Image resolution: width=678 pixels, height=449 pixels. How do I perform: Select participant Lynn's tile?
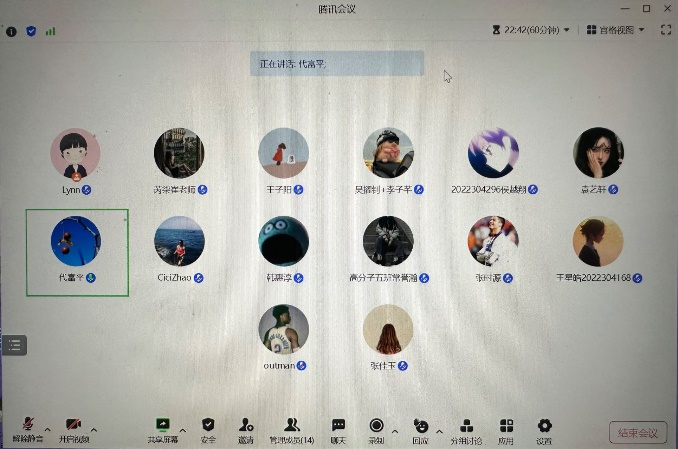tap(76, 160)
